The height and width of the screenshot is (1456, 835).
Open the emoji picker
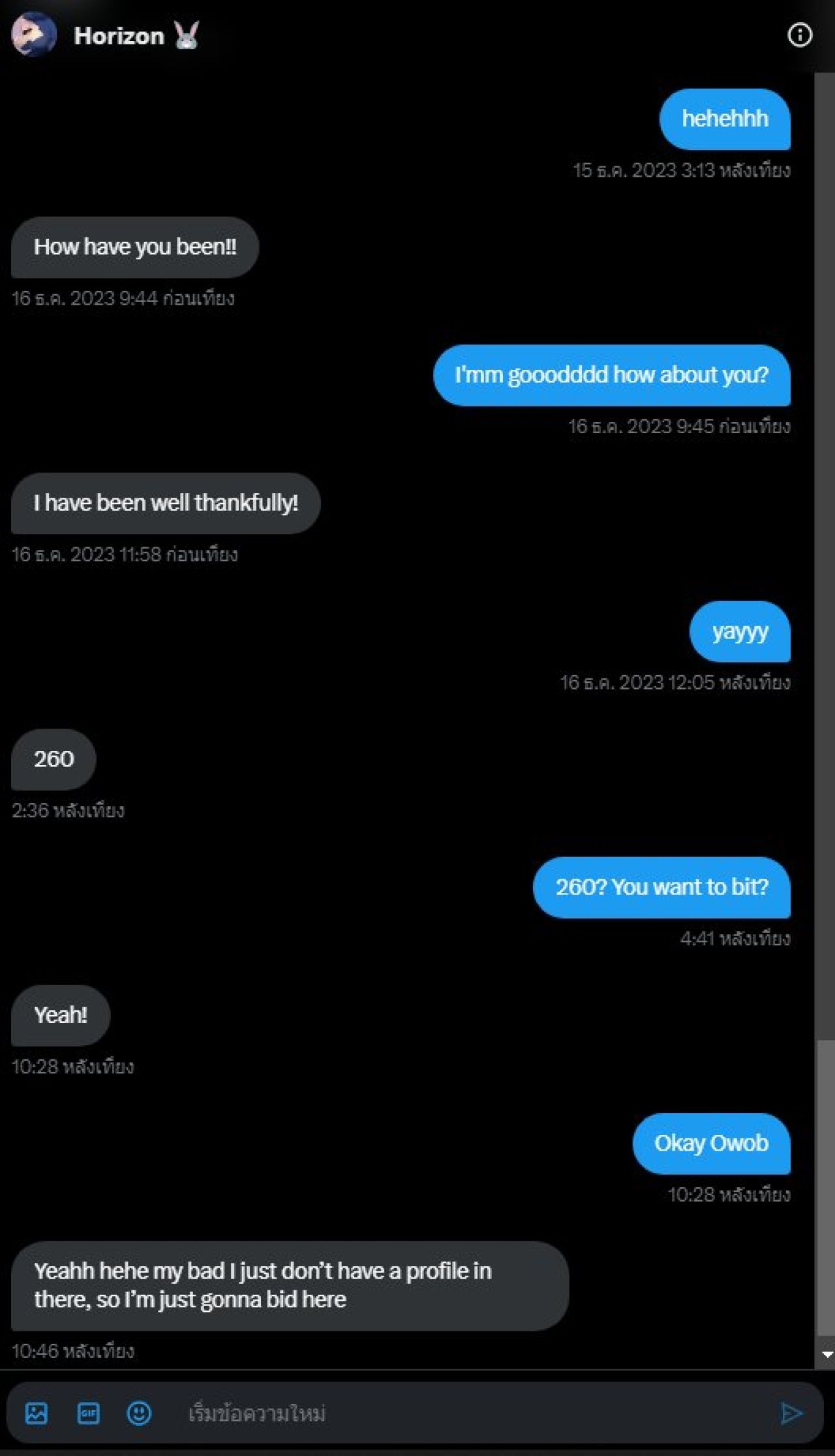click(x=139, y=1413)
